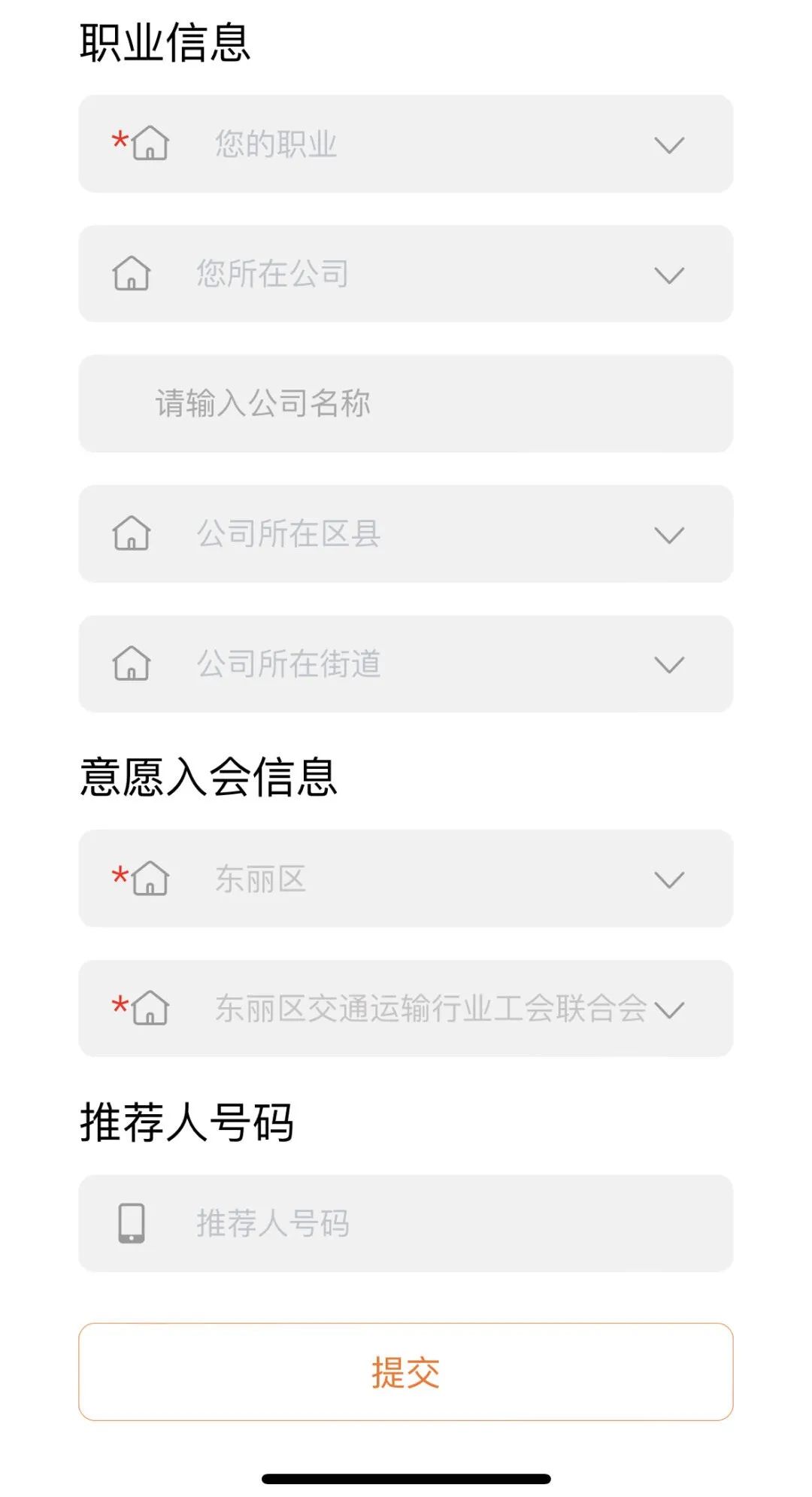Focus the 推荐人号码 referrer number field
The width and height of the screenshot is (812, 1497).
coord(406,1223)
